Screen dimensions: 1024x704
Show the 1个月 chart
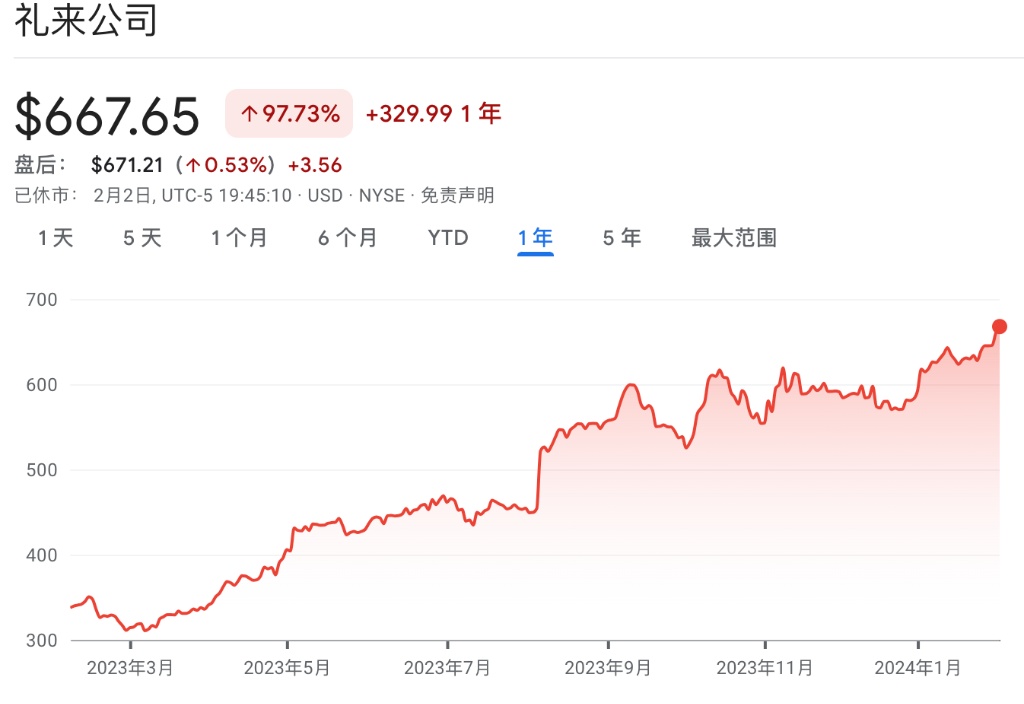[x=239, y=238]
